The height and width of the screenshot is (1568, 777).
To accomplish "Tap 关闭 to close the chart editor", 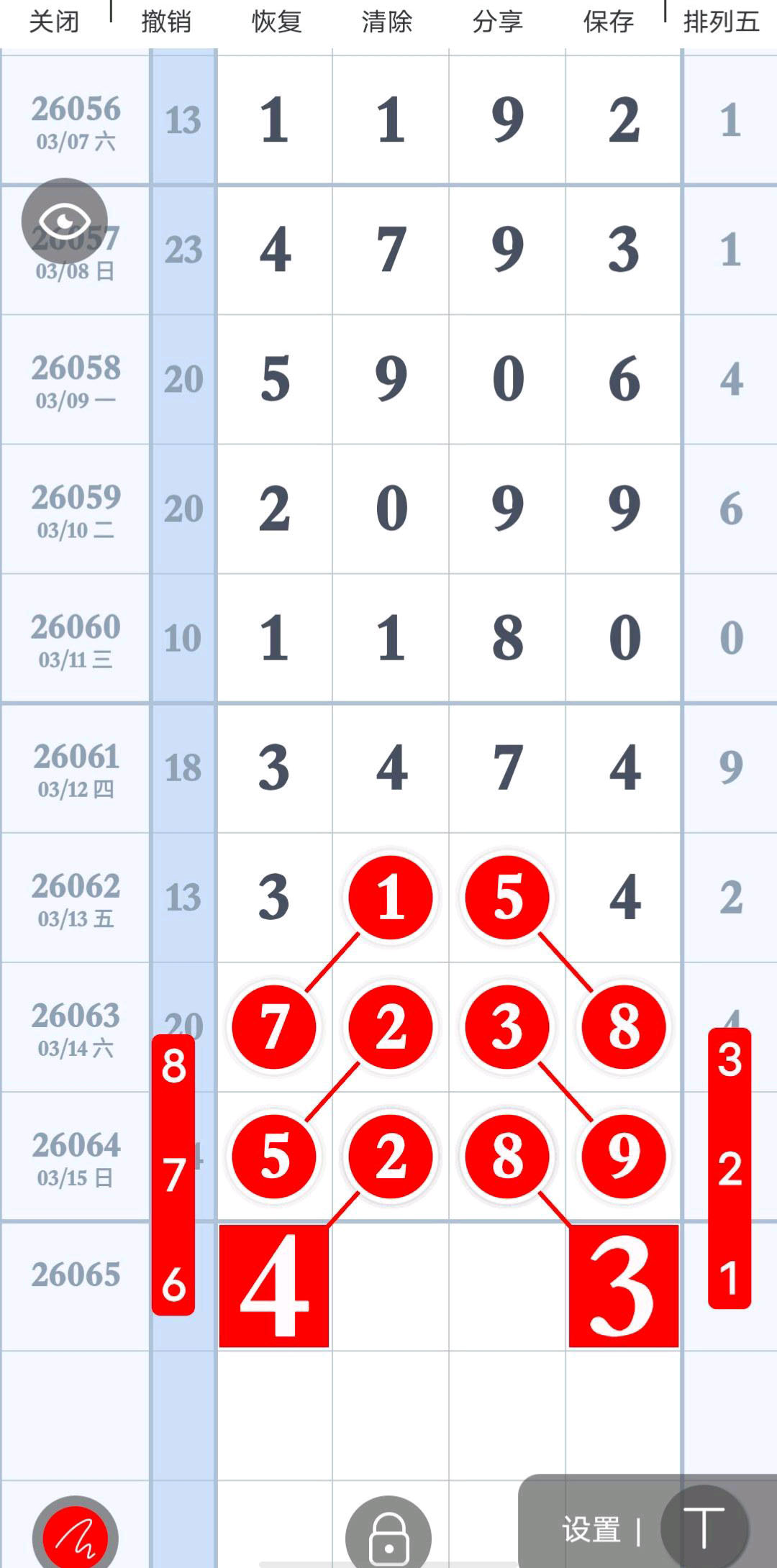I will click(54, 22).
